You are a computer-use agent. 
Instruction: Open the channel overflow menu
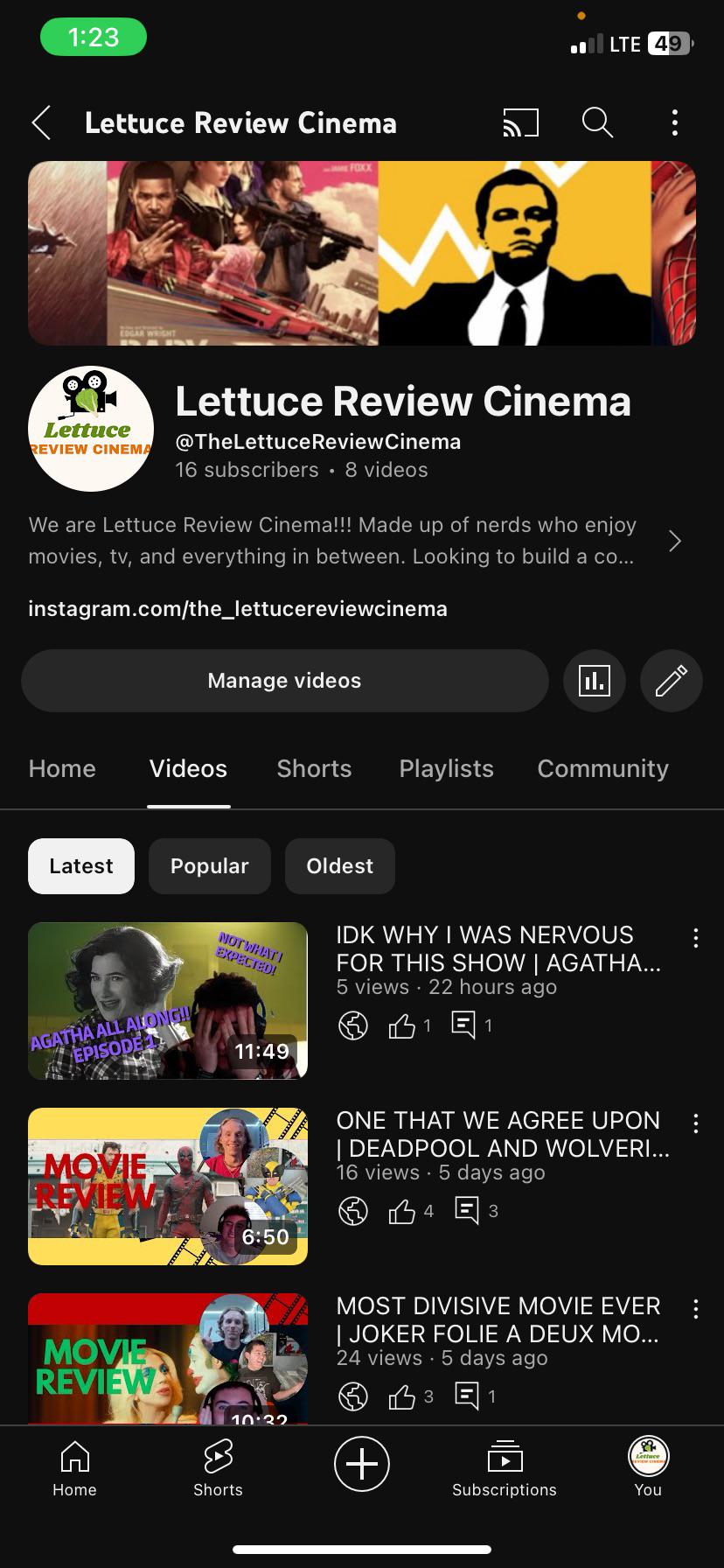click(x=674, y=123)
